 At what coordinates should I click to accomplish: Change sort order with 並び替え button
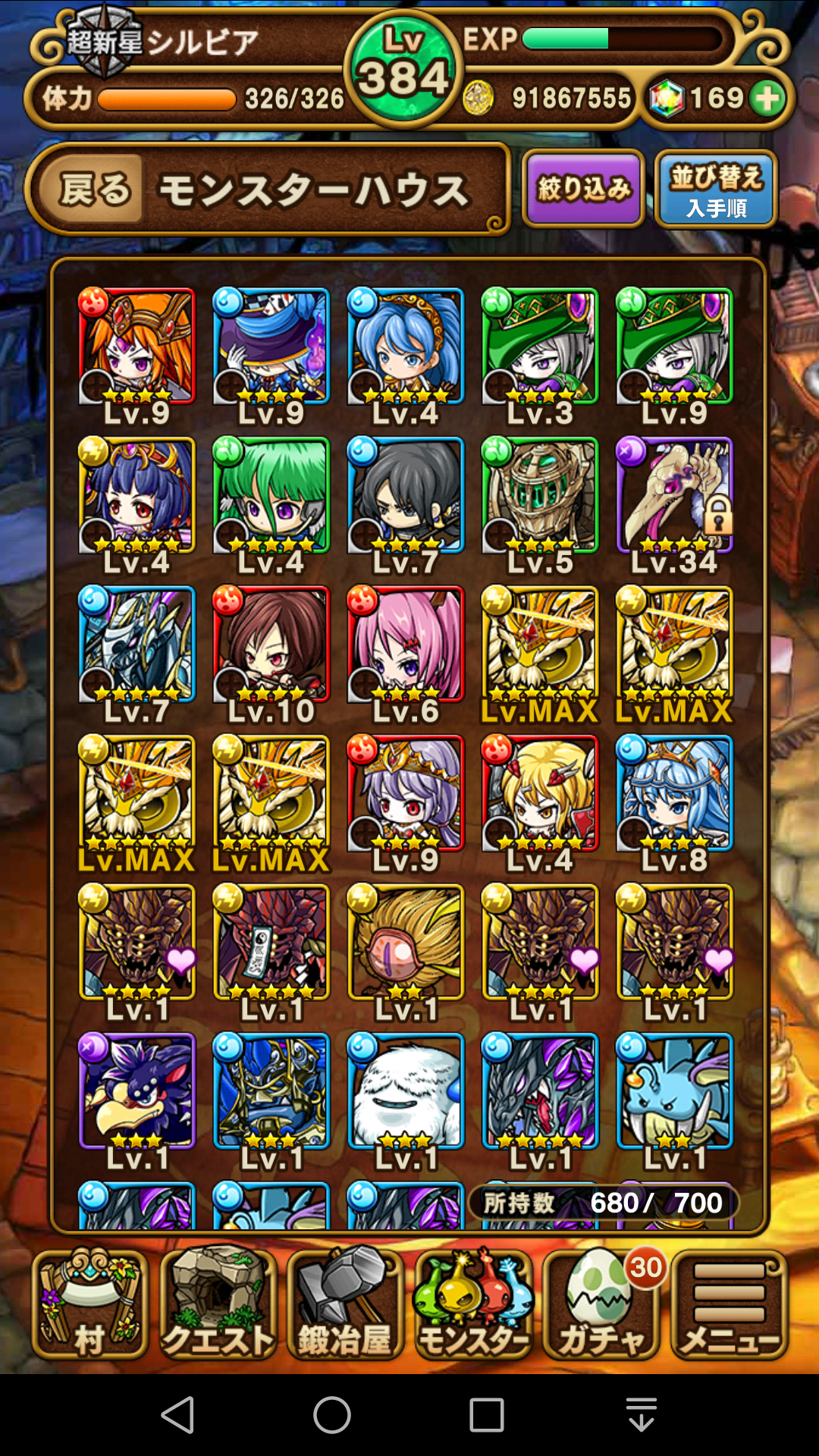716,189
